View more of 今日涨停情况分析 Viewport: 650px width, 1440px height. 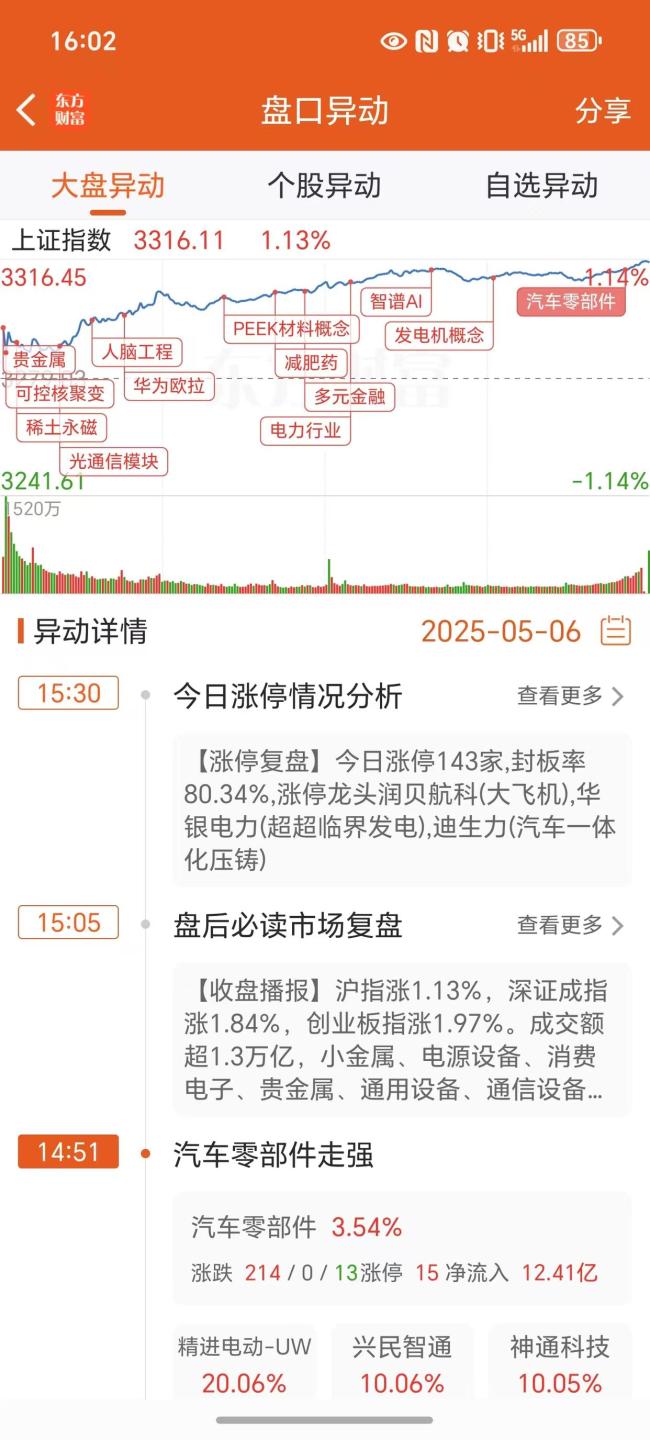tap(570, 696)
